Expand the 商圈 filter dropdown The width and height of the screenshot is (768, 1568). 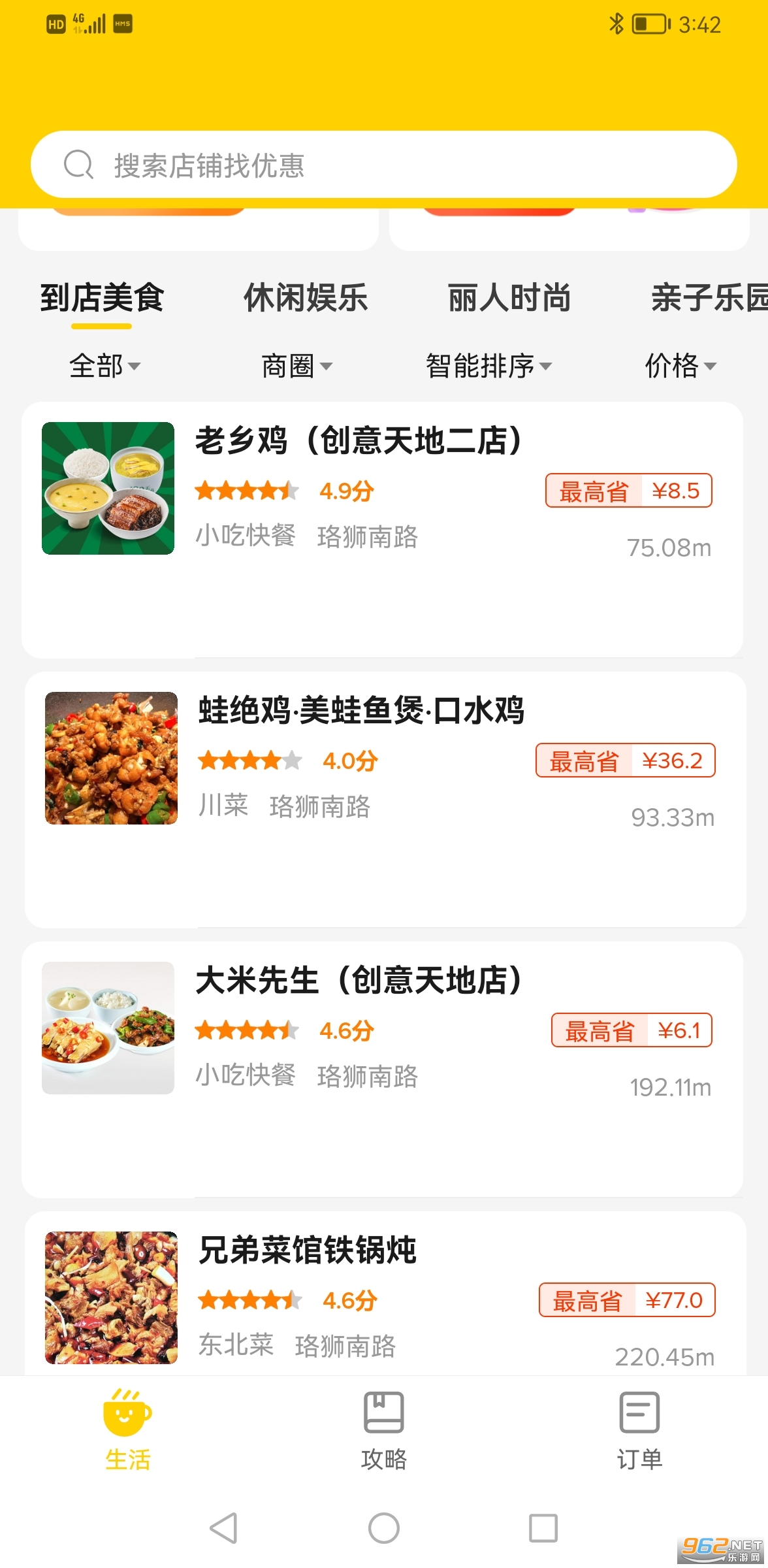tap(296, 366)
